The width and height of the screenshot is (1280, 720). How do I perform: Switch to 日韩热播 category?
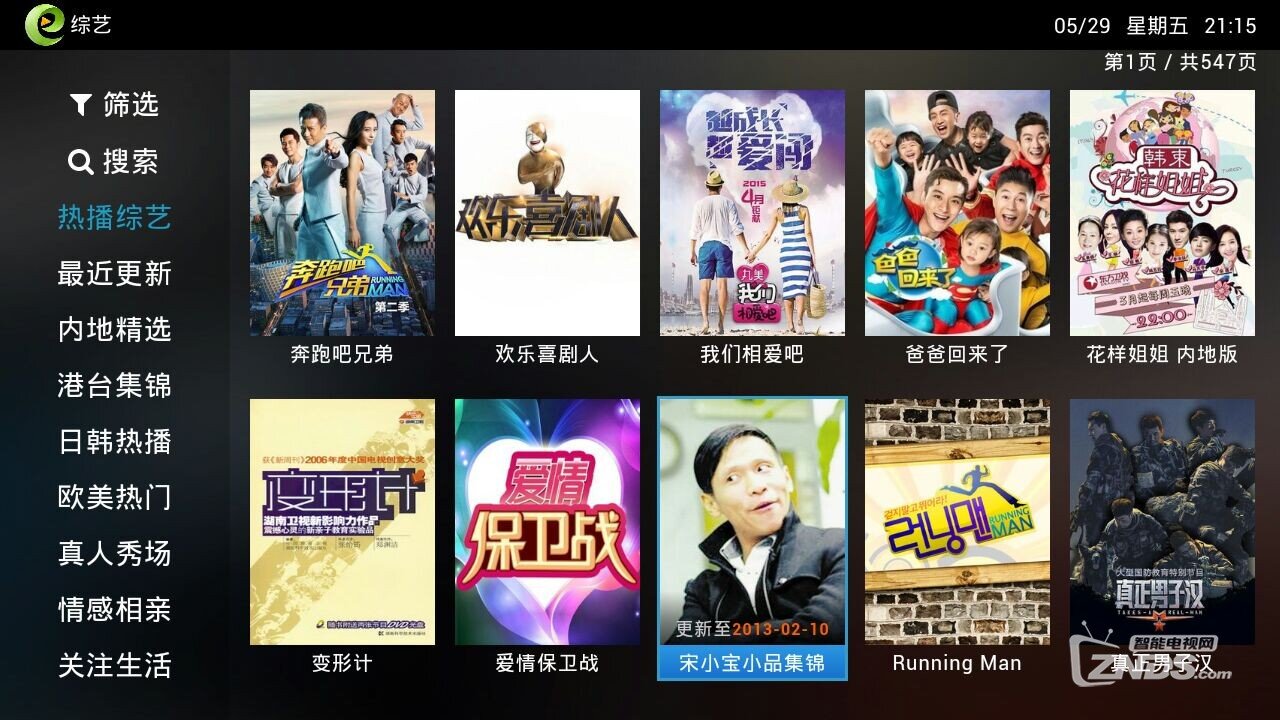pos(114,441)
